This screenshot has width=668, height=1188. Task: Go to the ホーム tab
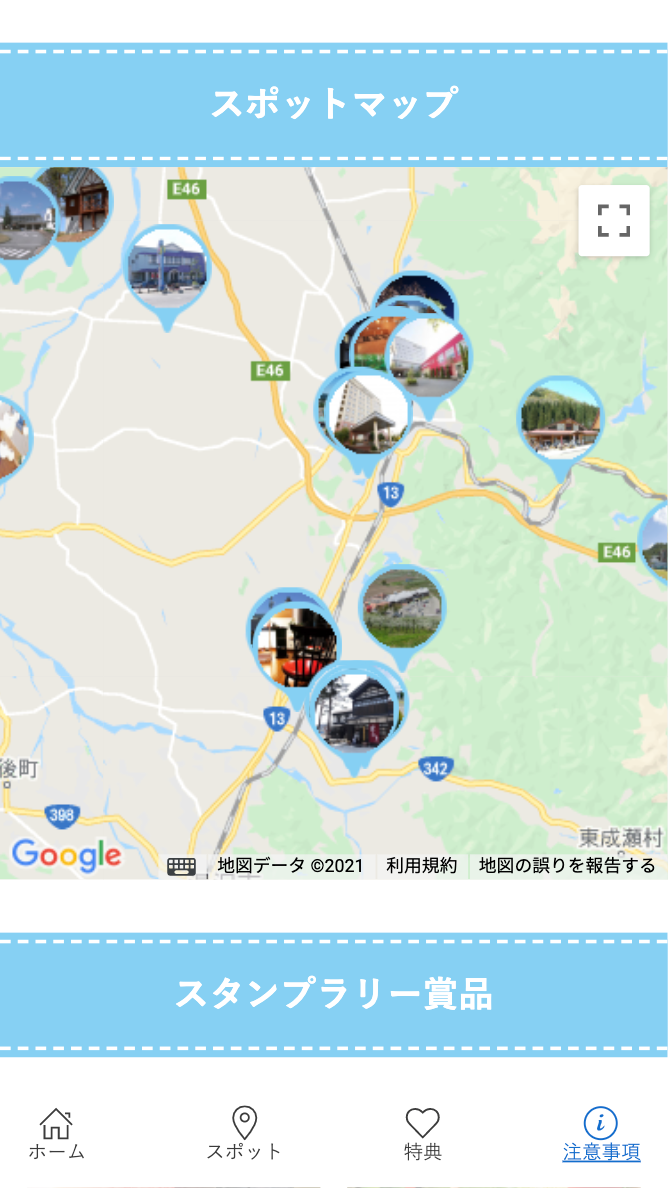(56, 1134)
